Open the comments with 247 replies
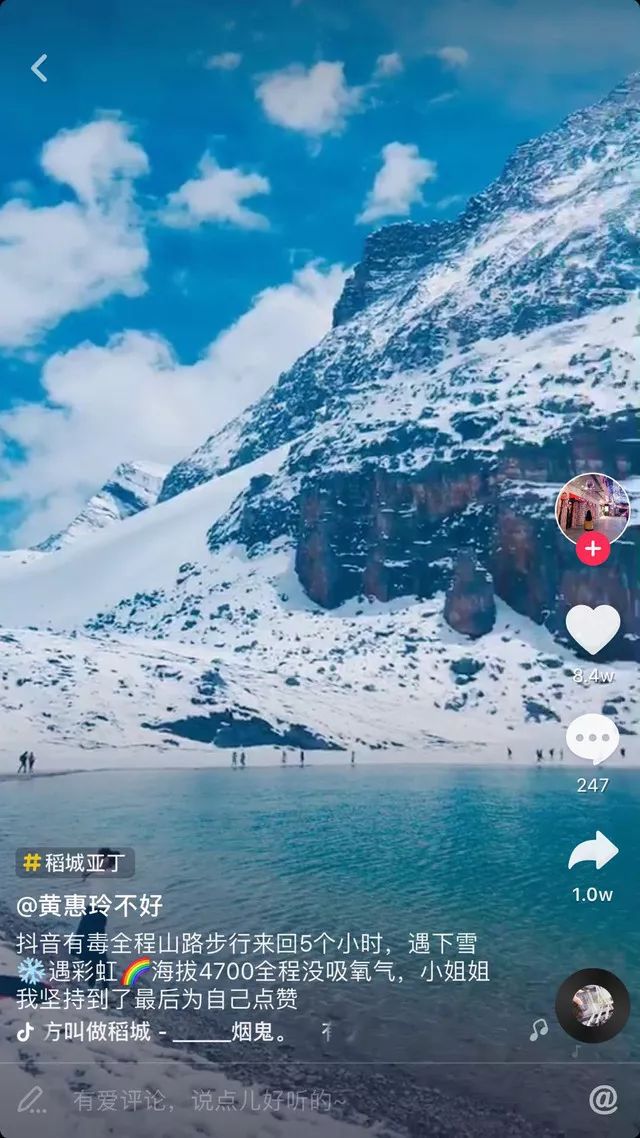 (592, 741)
